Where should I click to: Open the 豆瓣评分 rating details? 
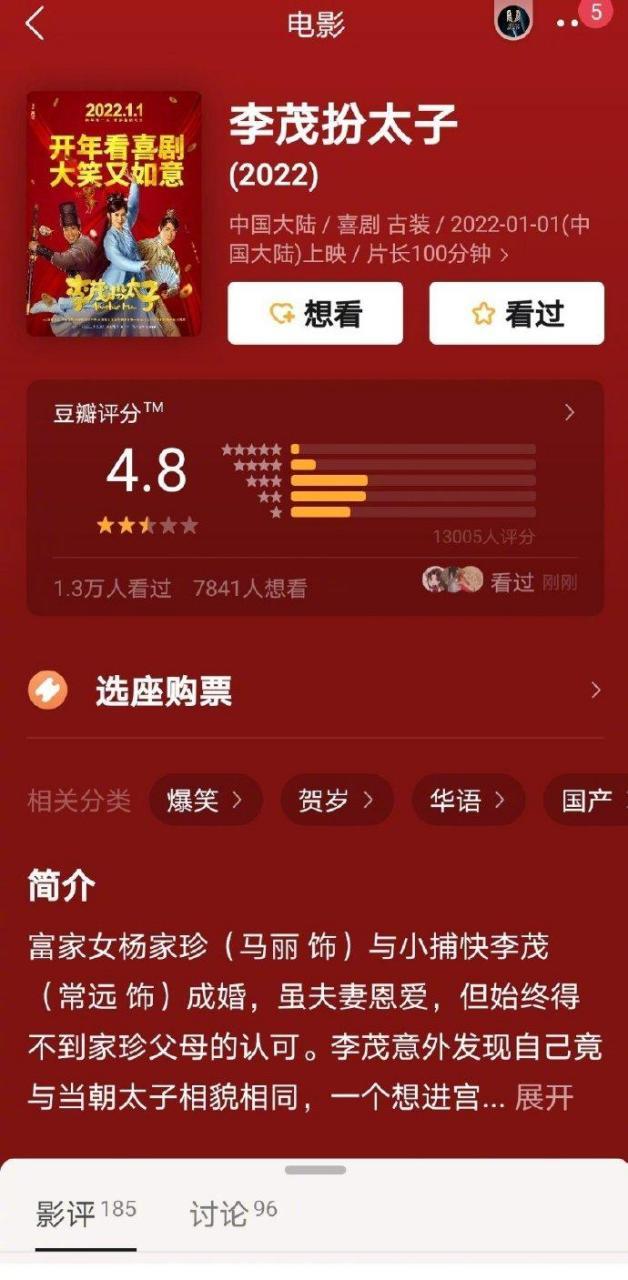569,412
